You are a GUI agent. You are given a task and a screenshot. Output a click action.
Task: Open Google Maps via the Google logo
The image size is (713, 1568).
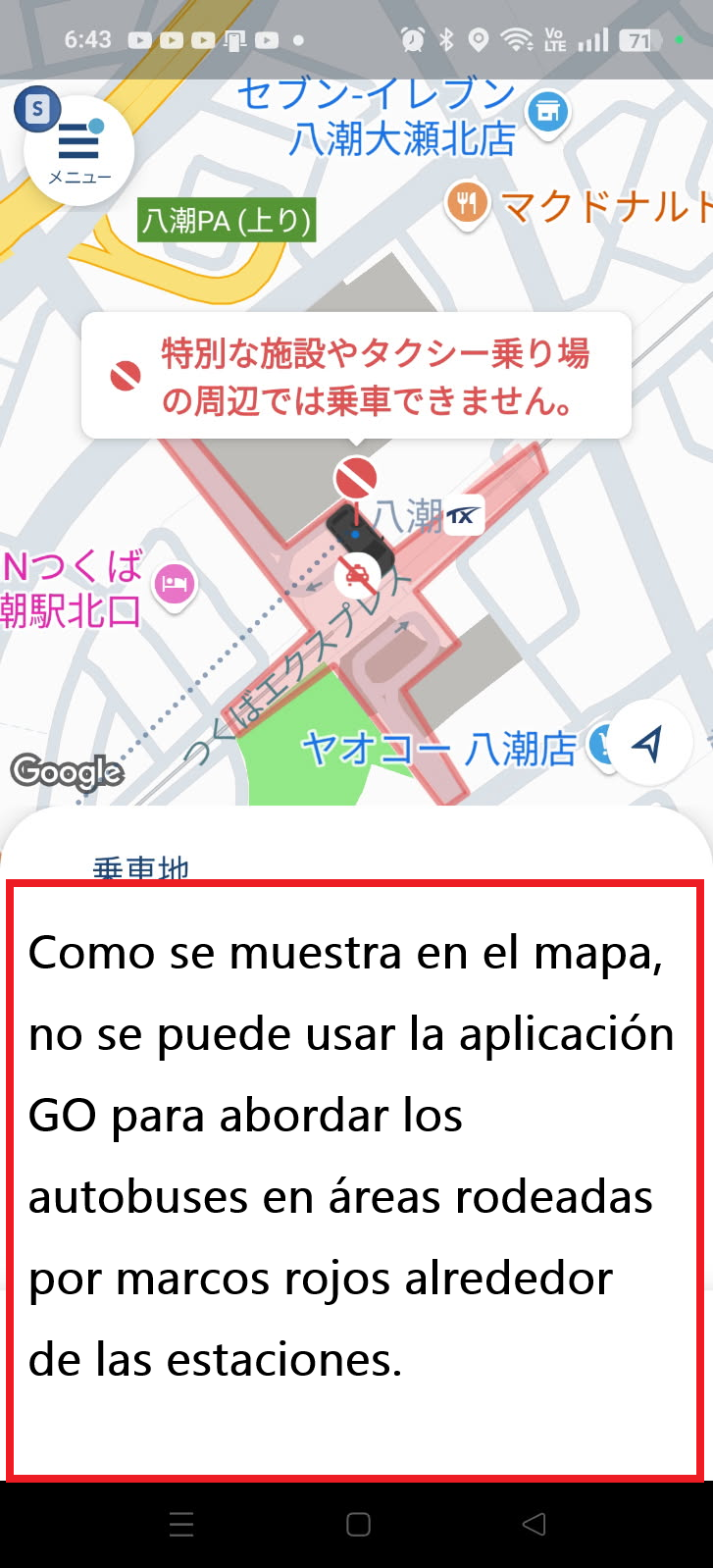tap(67, 773)
